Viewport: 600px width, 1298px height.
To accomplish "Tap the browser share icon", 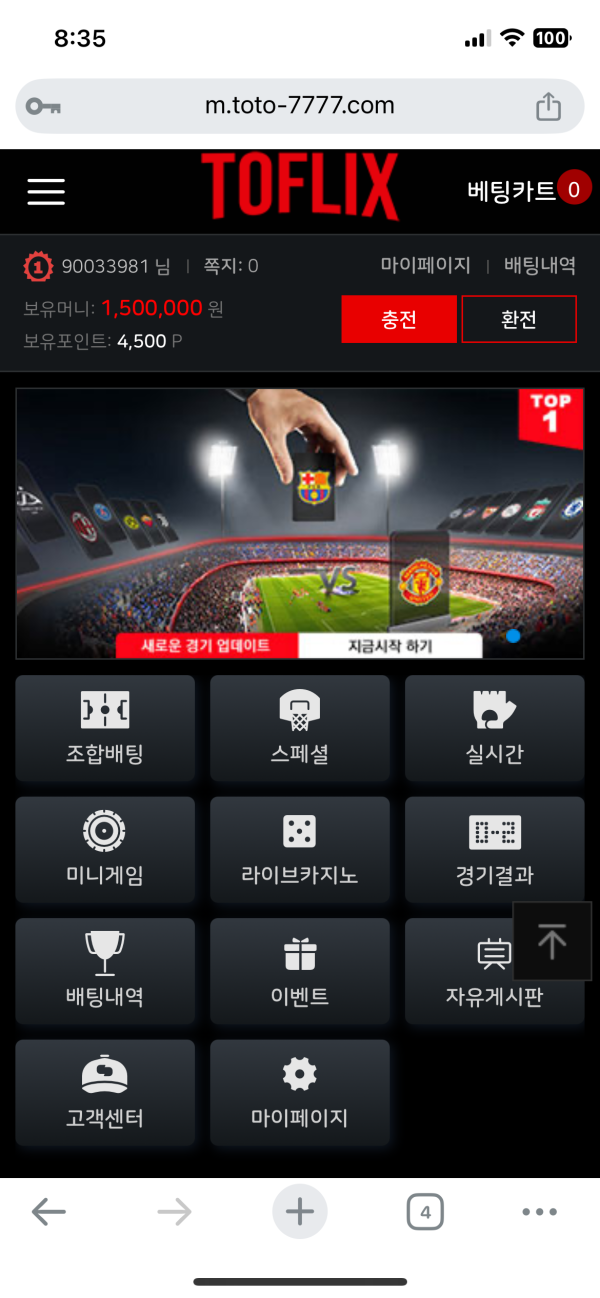I will tap(548, 106).
